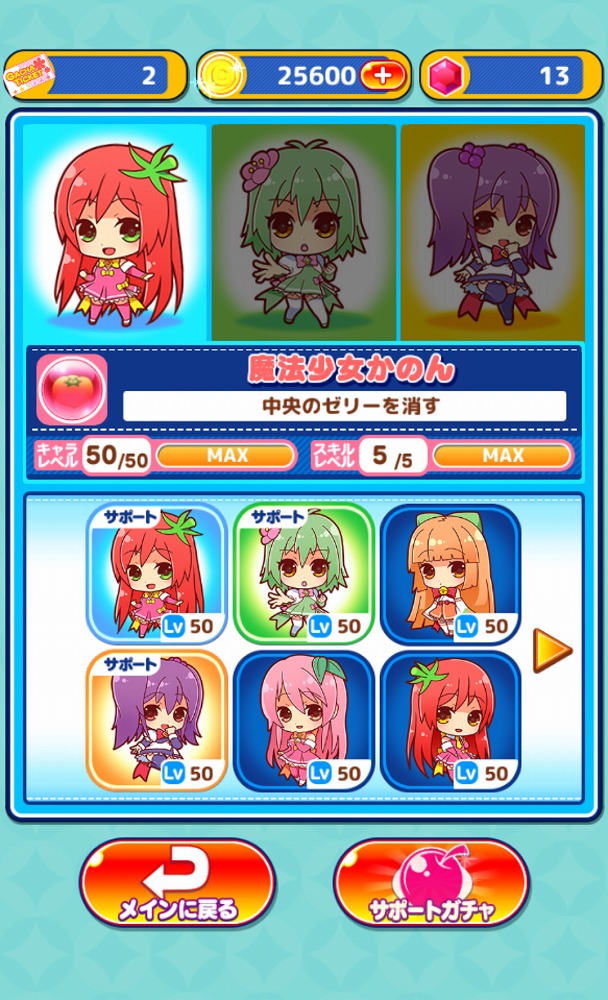Screen dimensions: 608x1000
Task: Pick the orange-haired character with green bow
Action: coord(450,573)
